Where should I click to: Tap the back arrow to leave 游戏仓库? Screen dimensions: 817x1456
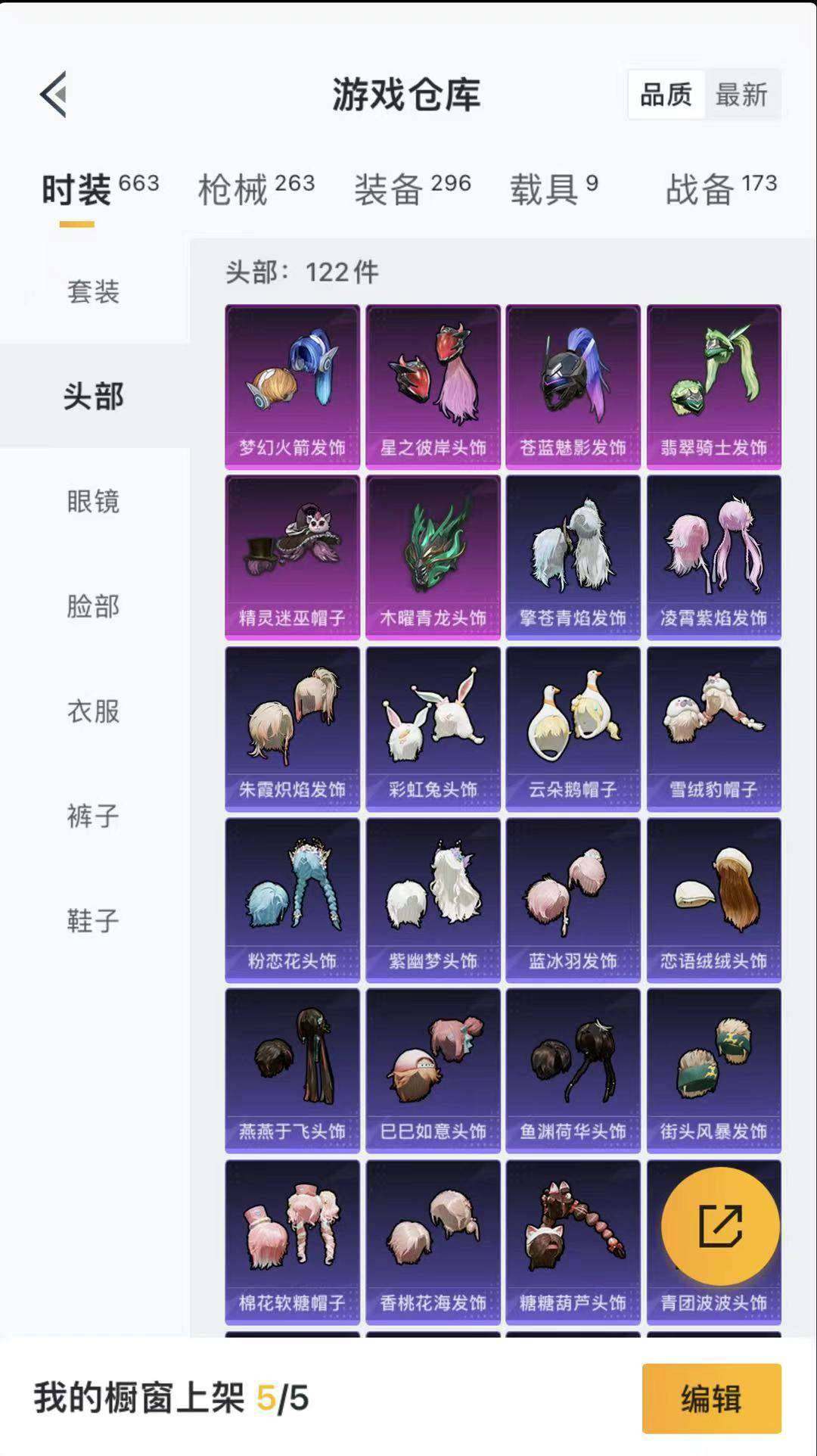(x=54, y=94)
